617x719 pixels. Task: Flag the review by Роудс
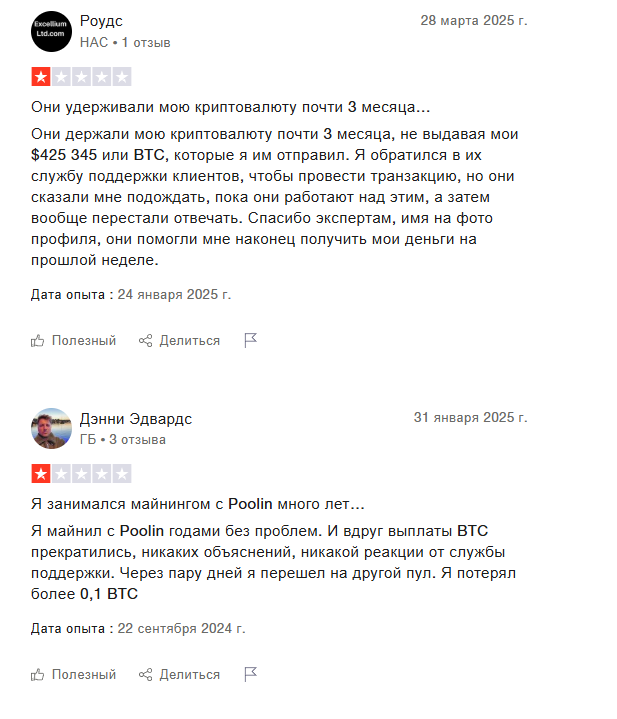point(251,341)
